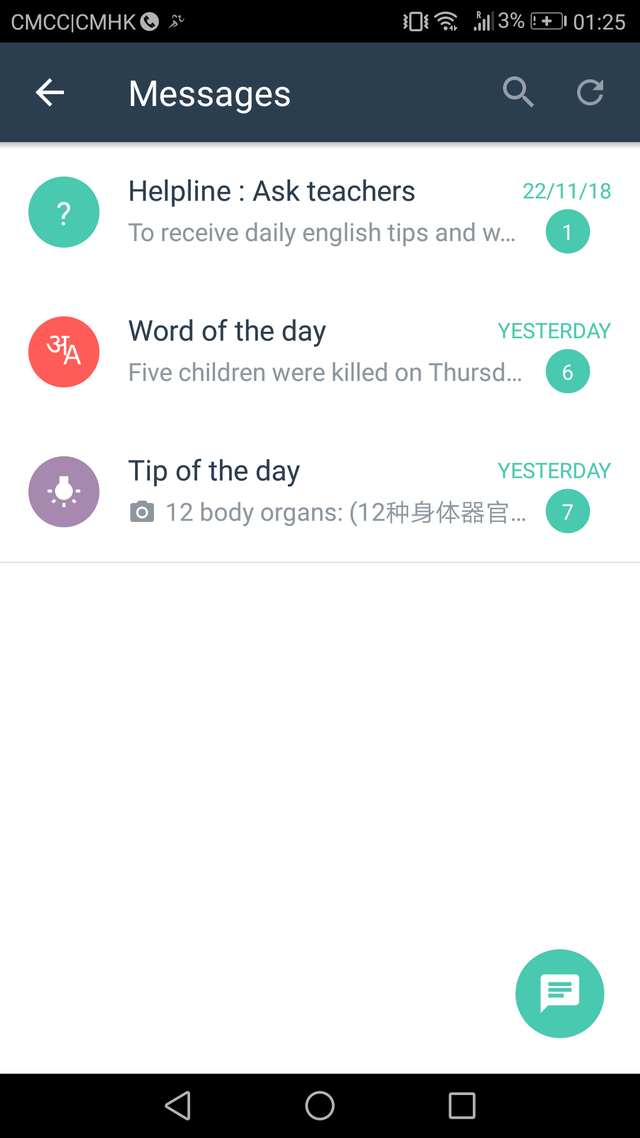Open the Helpline : Ask teachers conversation
Screen dimensions: 640x1138
pos(320,211)
